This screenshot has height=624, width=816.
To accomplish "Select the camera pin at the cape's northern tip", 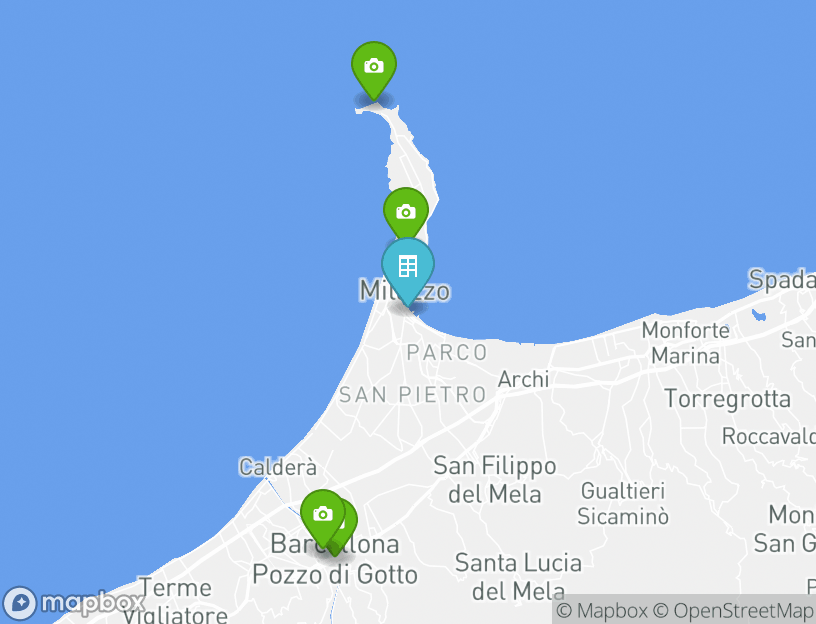I will (x=373, y=66).
